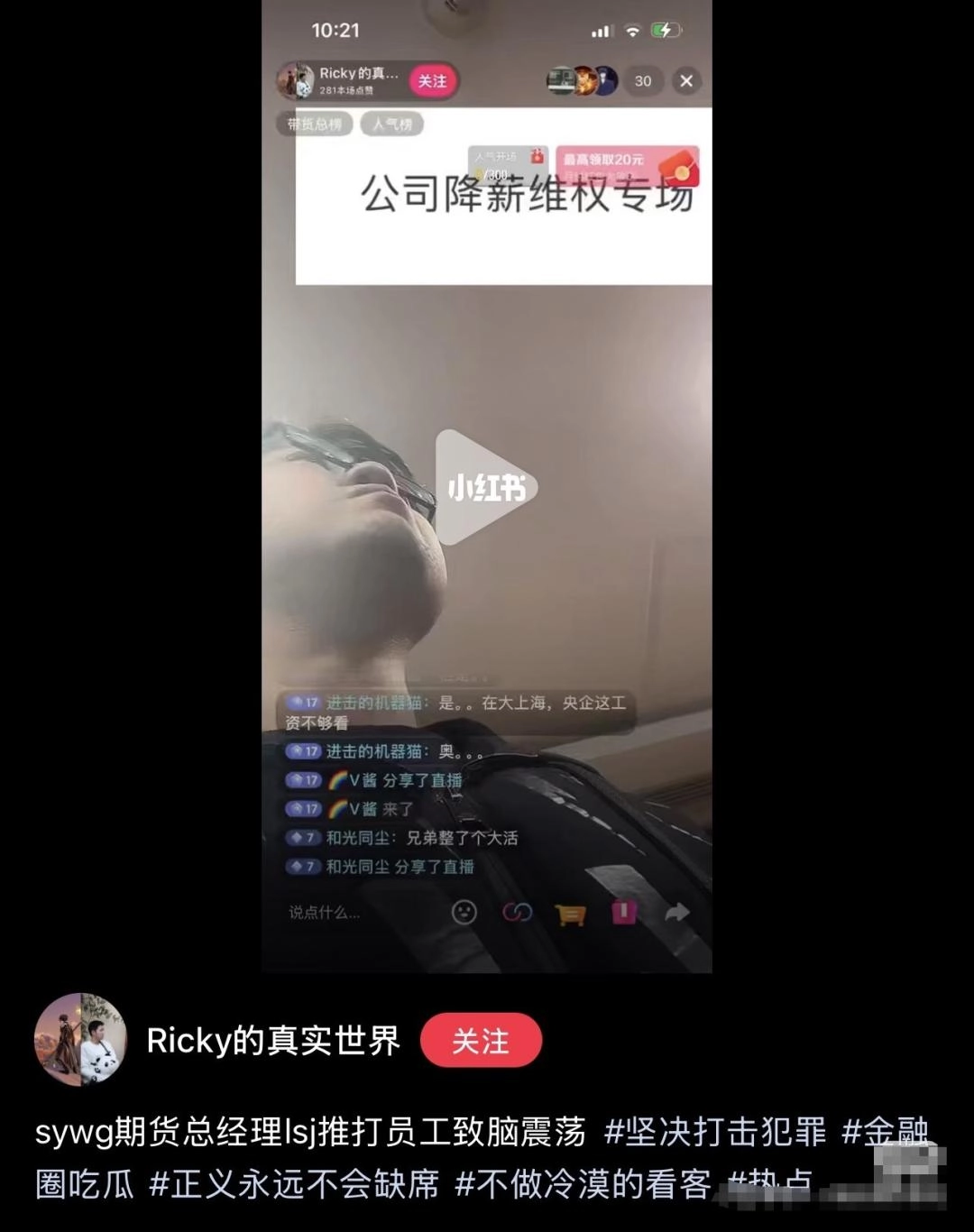Tap the battery charging icon in status bar
974x1232 pixels.
point(665,30)
